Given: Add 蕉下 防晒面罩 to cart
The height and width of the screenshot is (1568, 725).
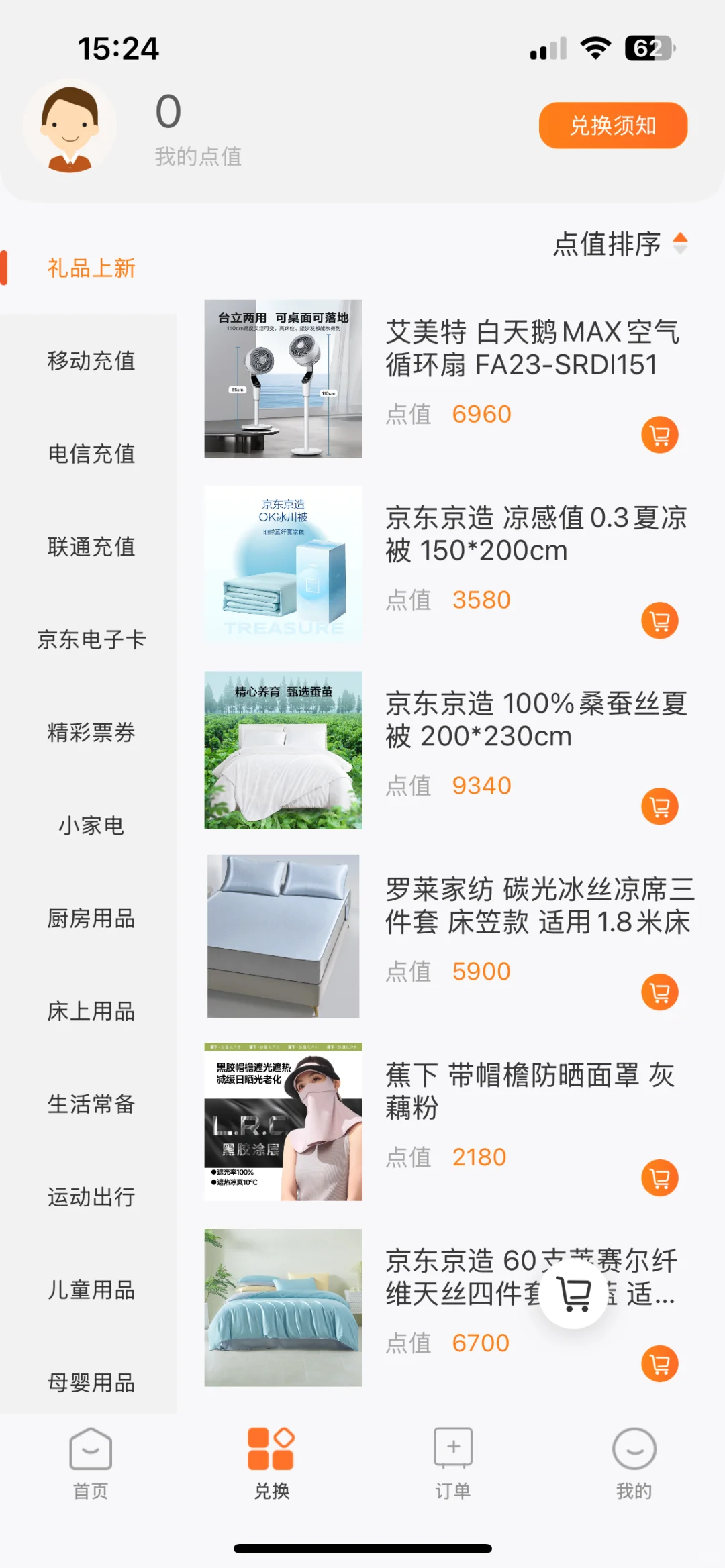Looking at the screenshot, I should [x=660, y=1178].
